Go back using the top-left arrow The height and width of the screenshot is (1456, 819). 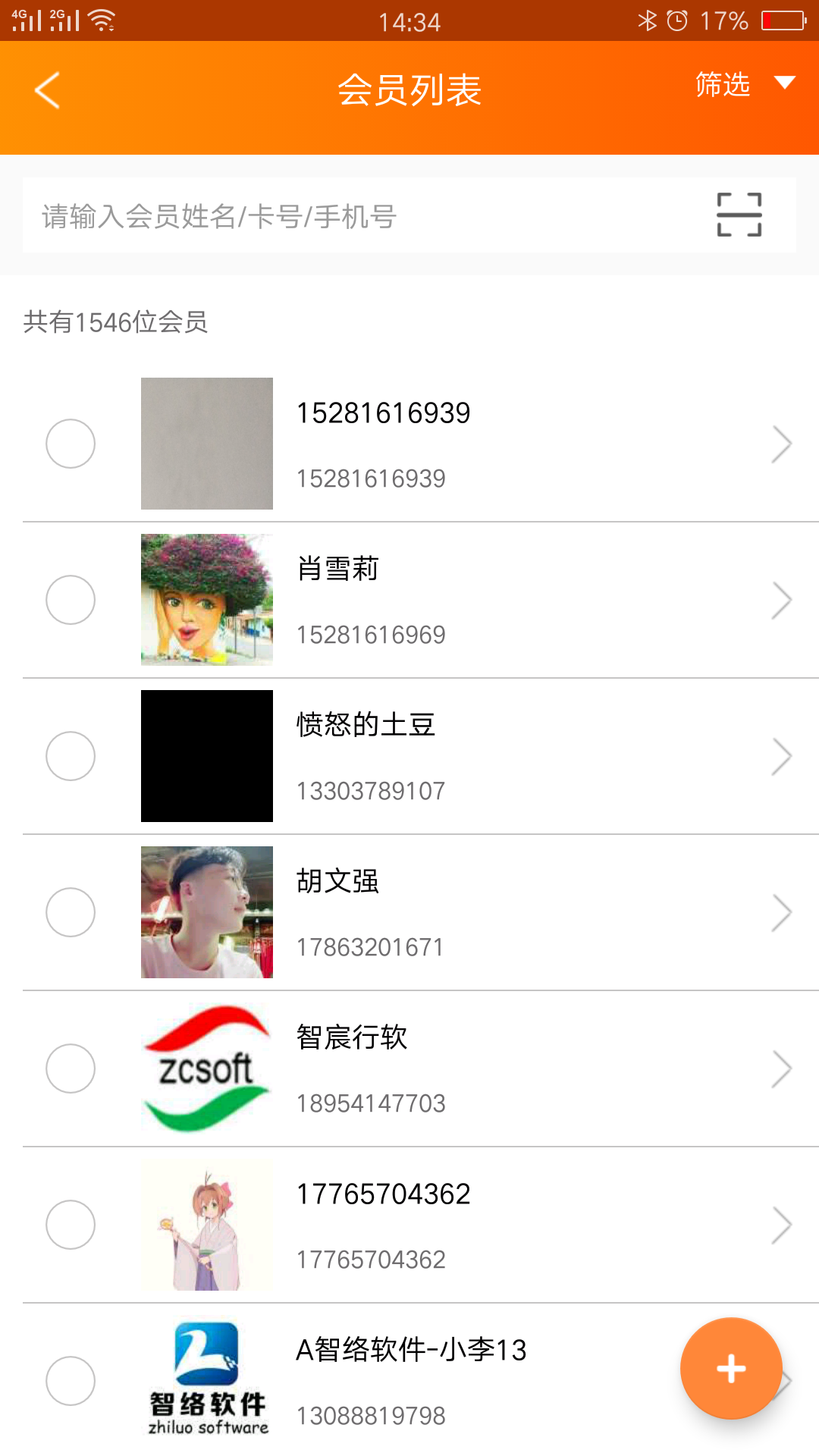47,90
